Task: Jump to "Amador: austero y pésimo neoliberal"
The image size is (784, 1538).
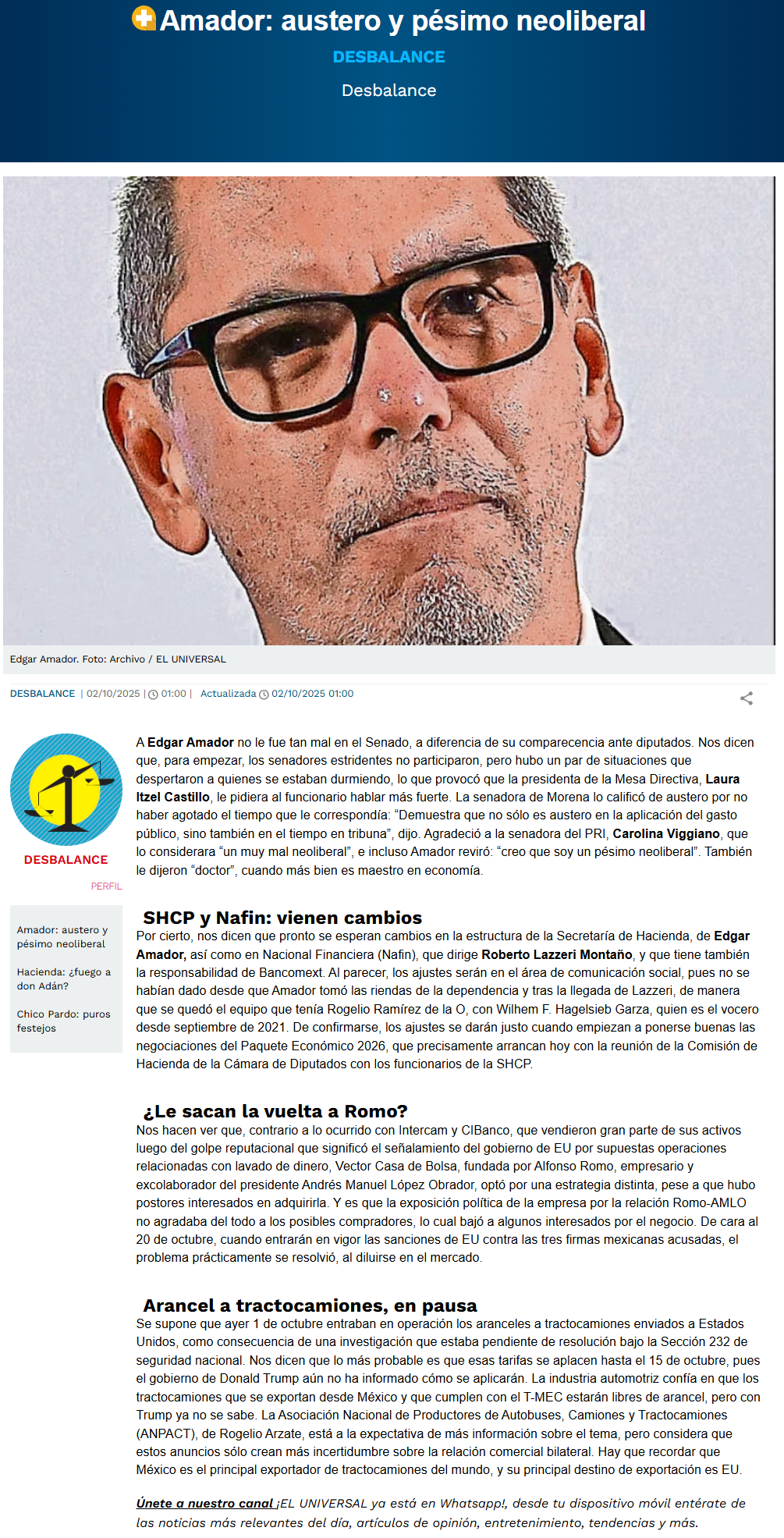Action: (62, 937)
